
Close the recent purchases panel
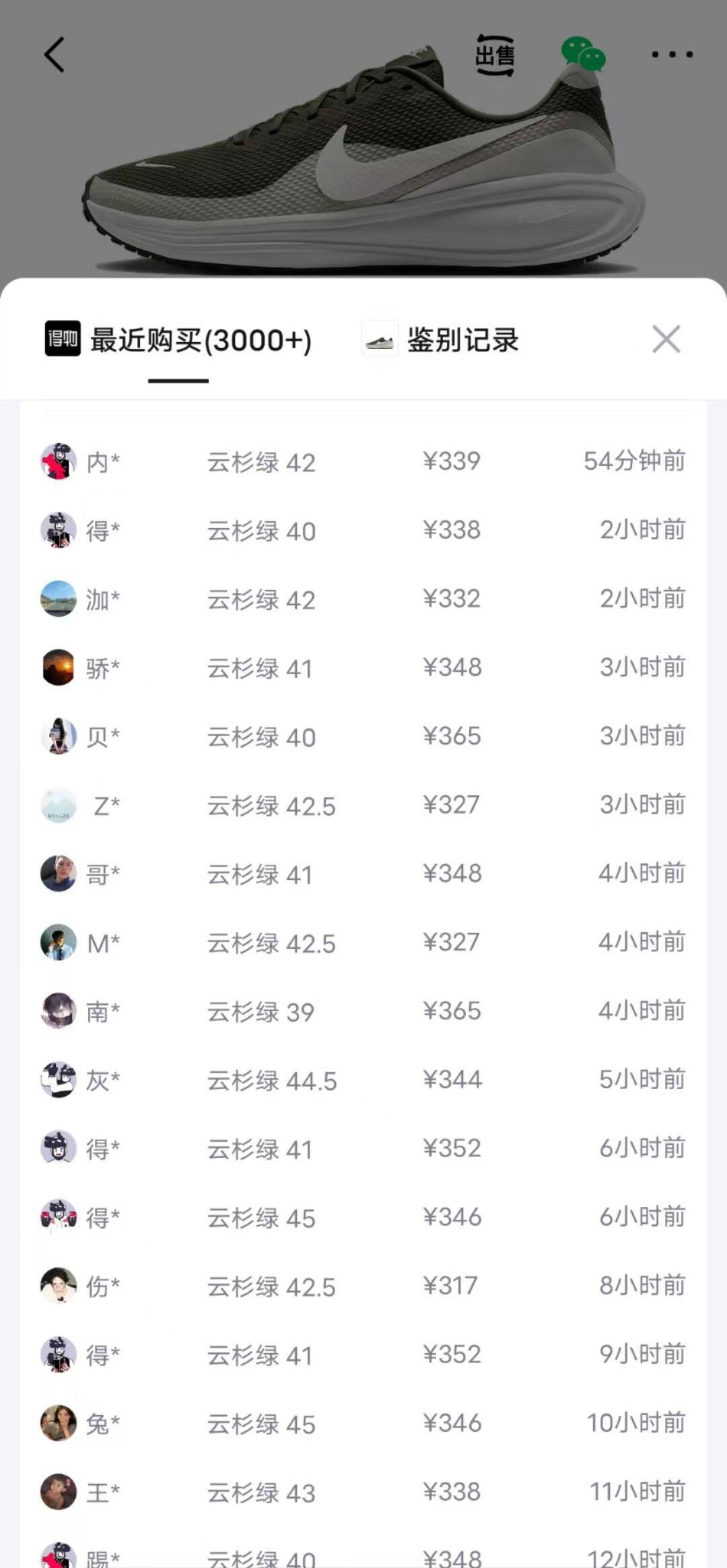click(x=666, y=340)
